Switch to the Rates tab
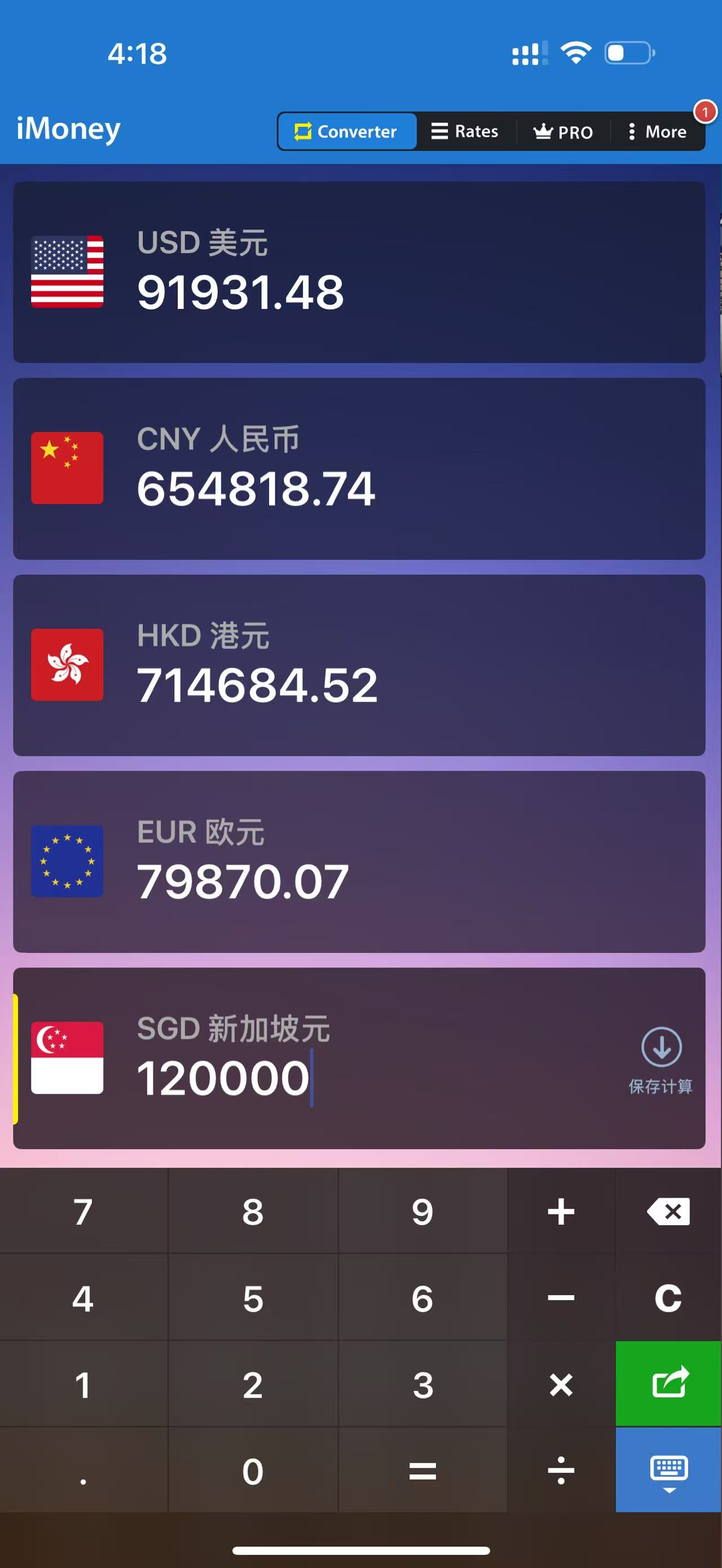The width and height of the screenshot is (722, 1568). [x=465, y=131]
